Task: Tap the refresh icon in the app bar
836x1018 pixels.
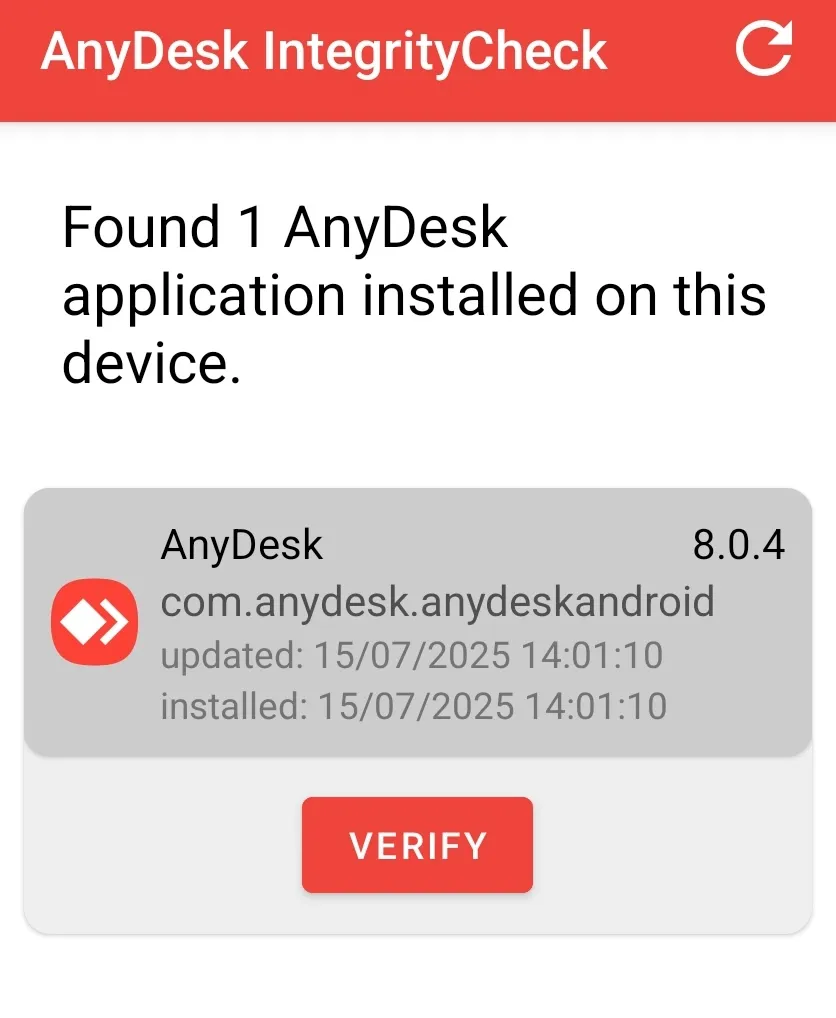Action: point(763,50)
